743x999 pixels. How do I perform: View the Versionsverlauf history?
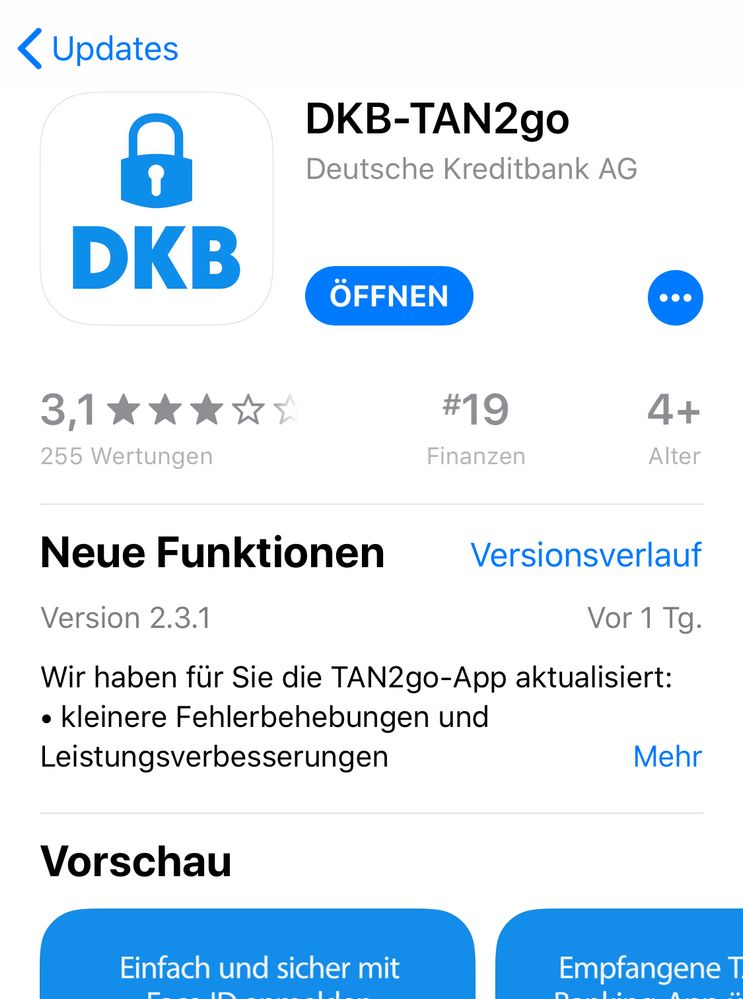click(586, 555)
